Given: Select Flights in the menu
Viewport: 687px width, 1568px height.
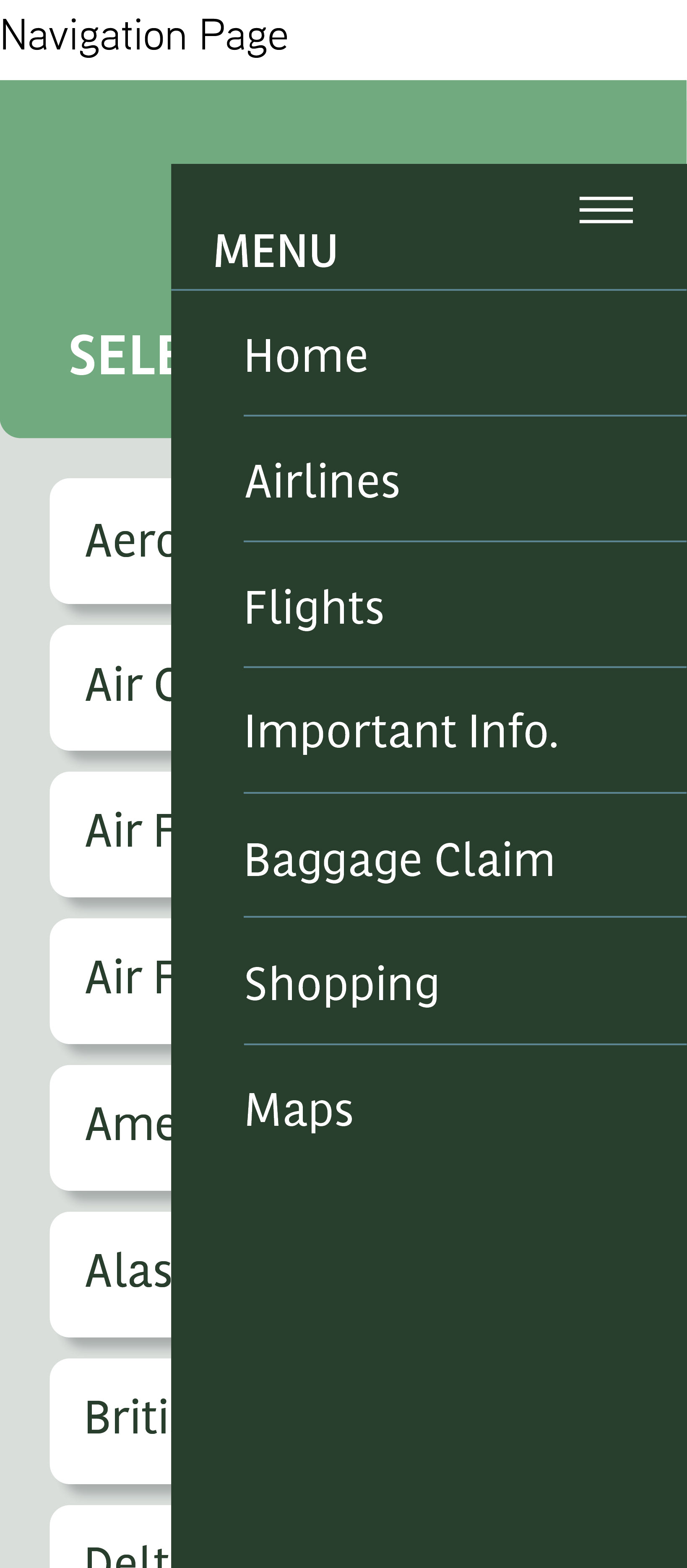Looking at the screenshot, I should (314, 607).
